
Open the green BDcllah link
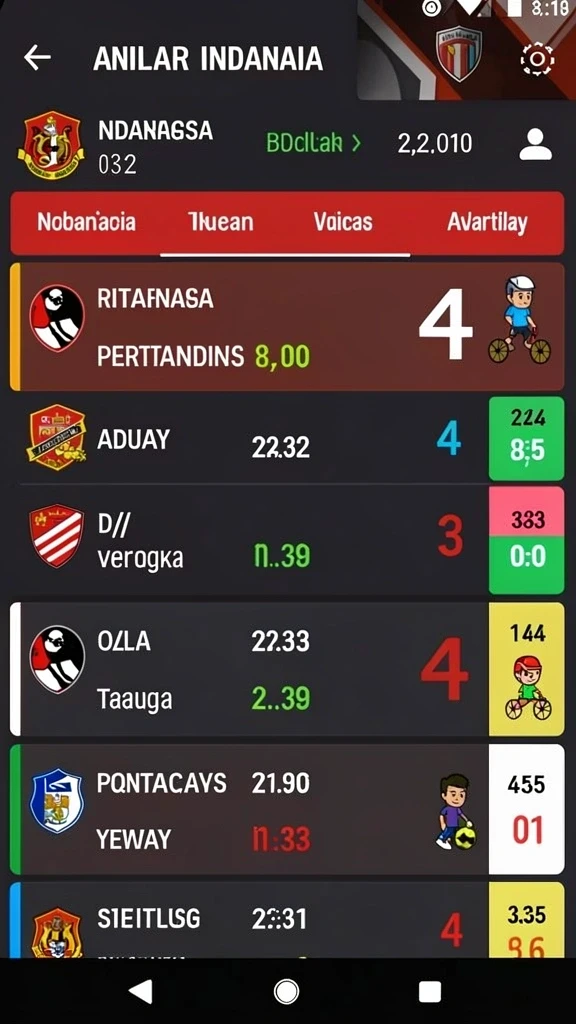313,142
